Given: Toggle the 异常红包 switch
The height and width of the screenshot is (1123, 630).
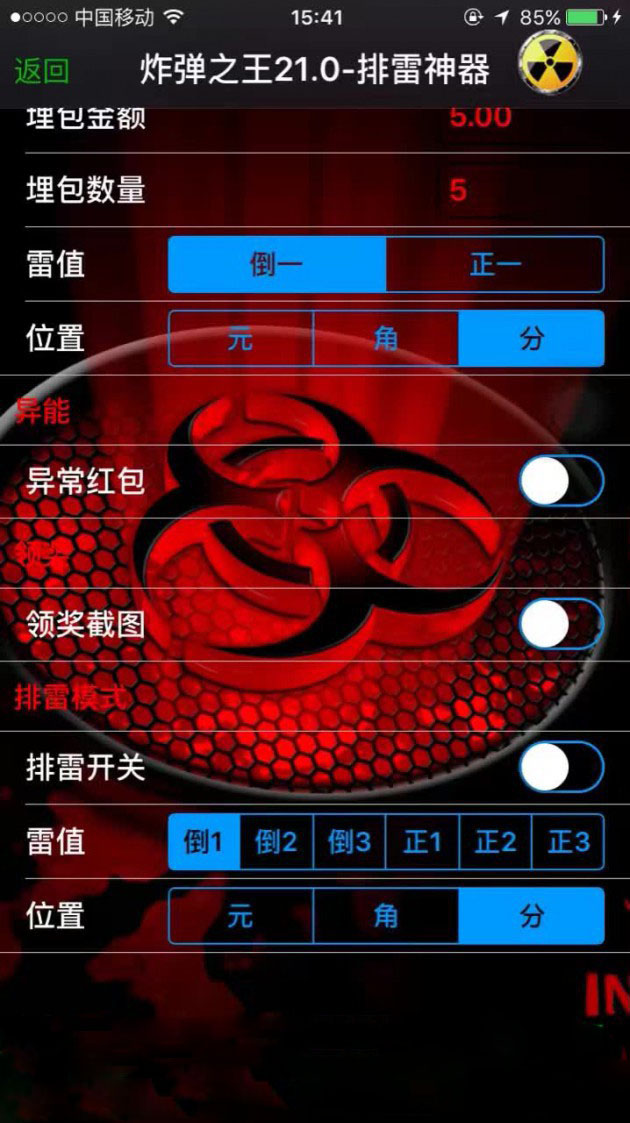Looking at the screenshot, I should 561,482.
